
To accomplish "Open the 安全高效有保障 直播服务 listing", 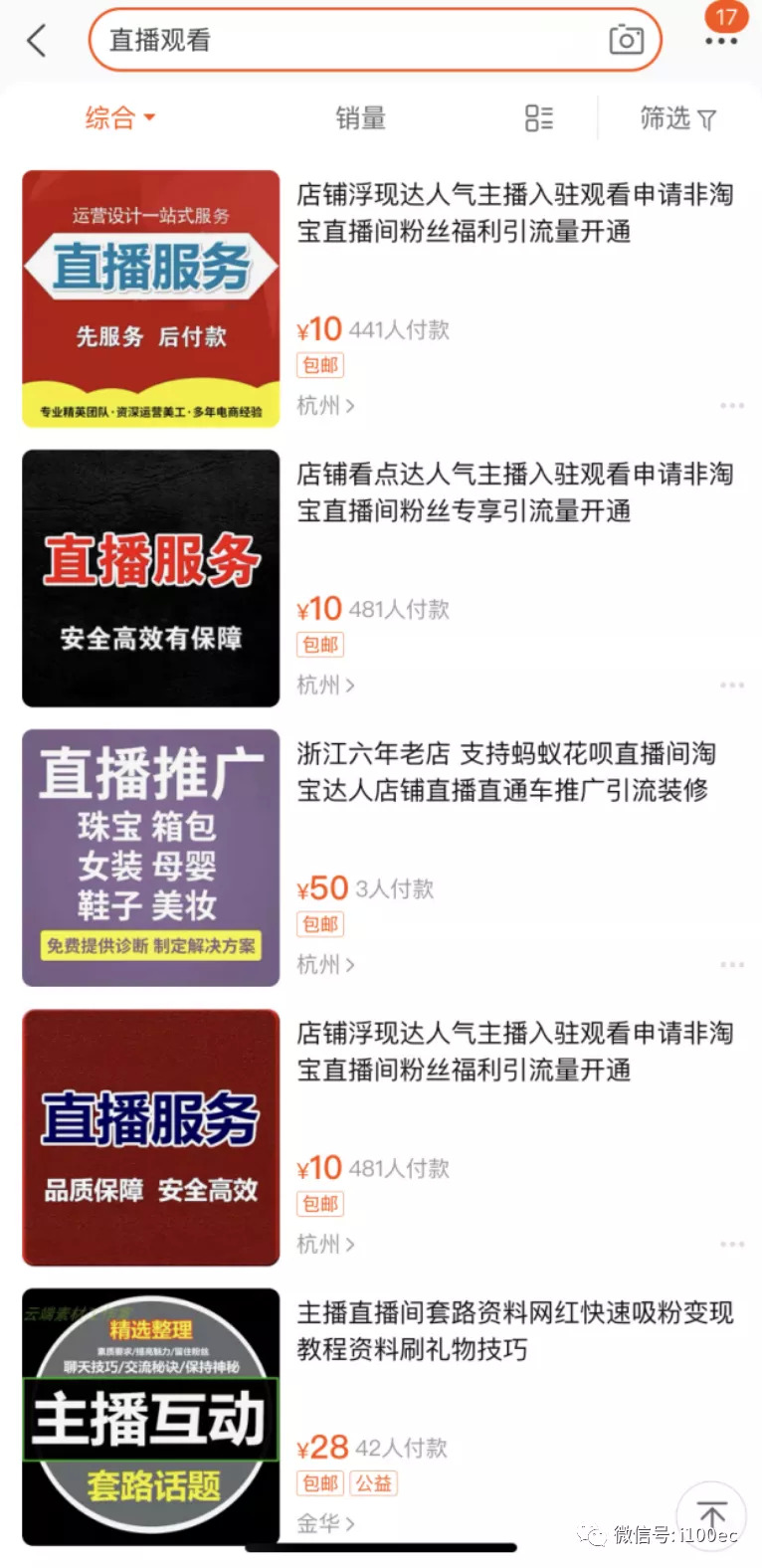I will [151, 578].
